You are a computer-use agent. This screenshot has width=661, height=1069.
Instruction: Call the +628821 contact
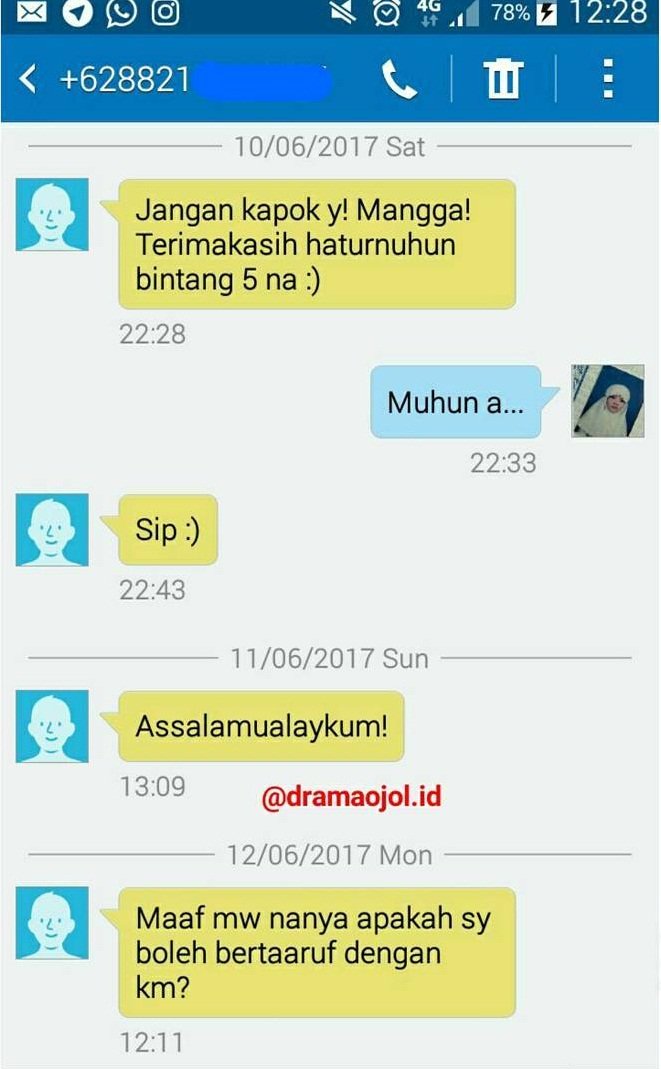coord(400,80)
